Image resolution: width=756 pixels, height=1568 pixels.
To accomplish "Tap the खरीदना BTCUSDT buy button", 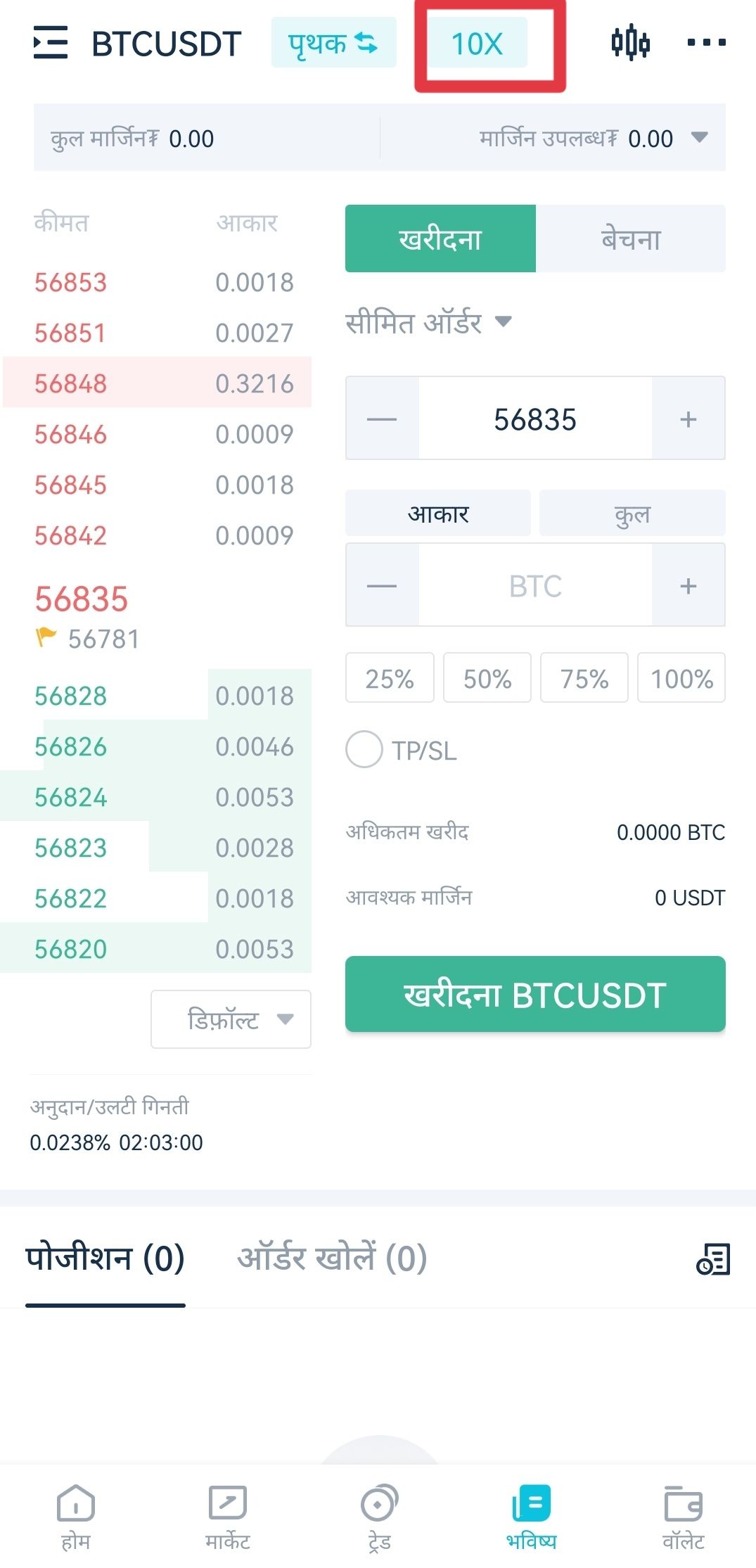I will point(535,994).
